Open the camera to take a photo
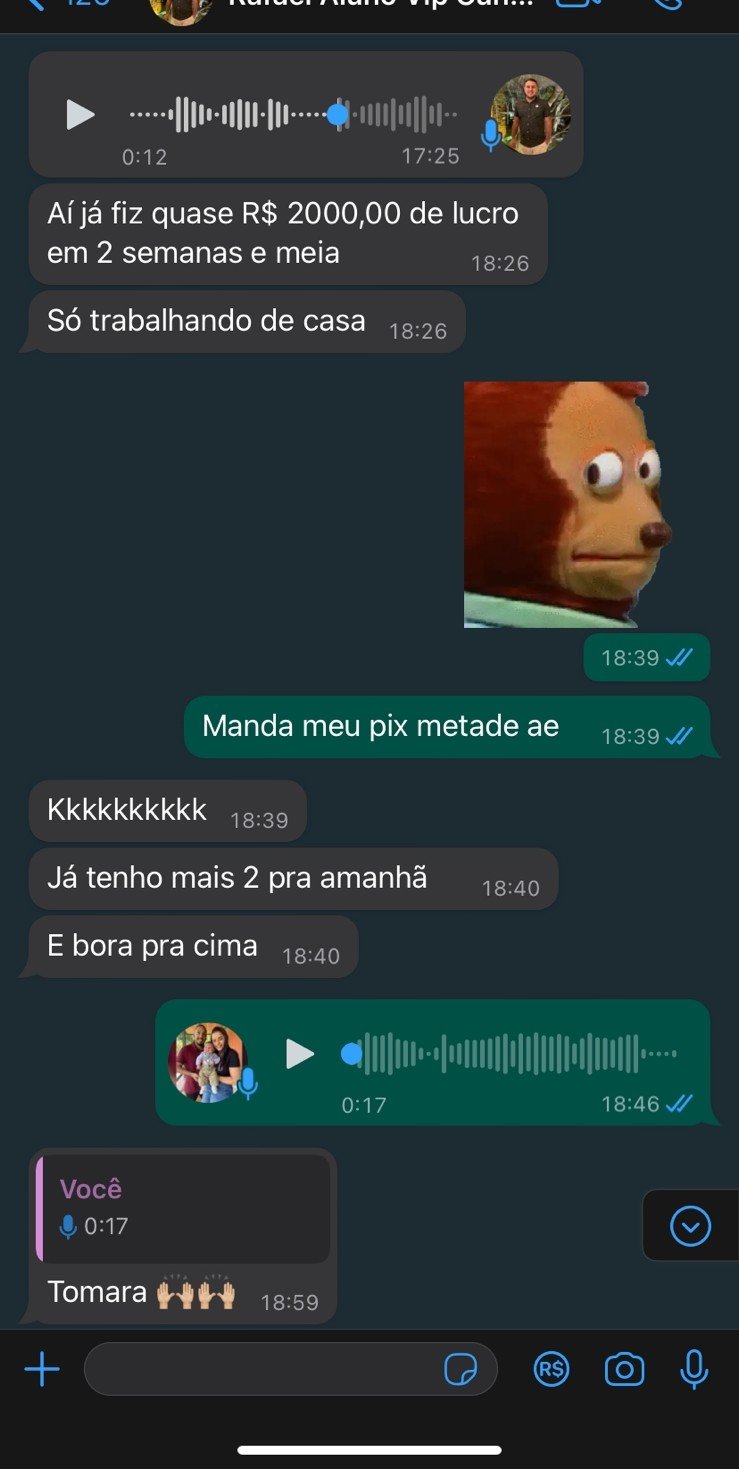This screenshot has height=1469, width=739. (624, 1369)
